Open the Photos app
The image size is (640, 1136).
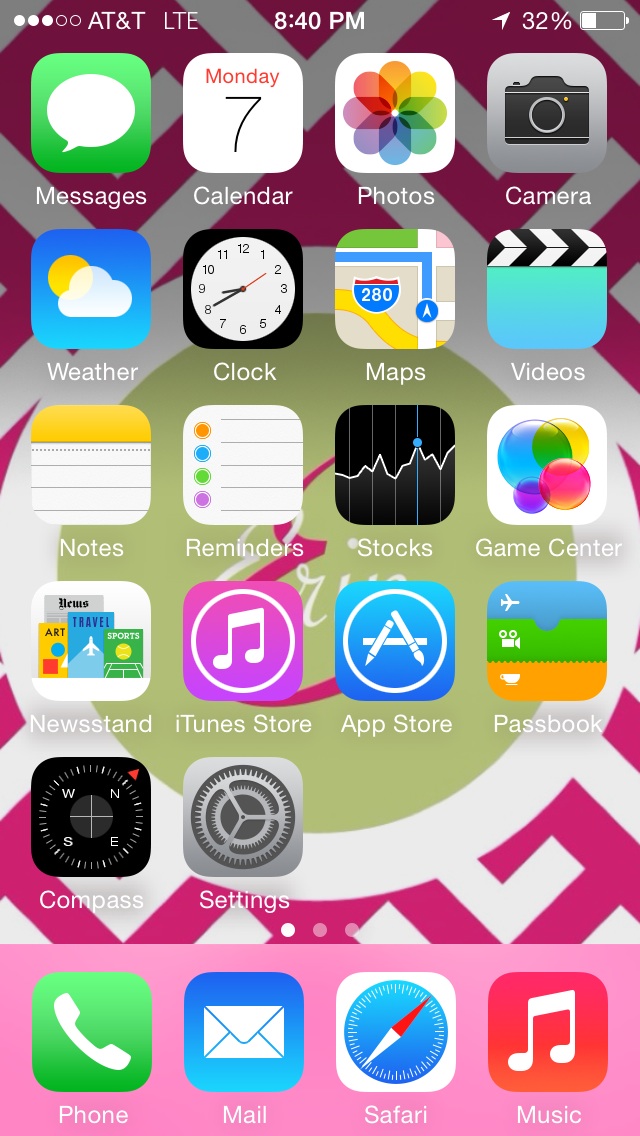(395, 113)
